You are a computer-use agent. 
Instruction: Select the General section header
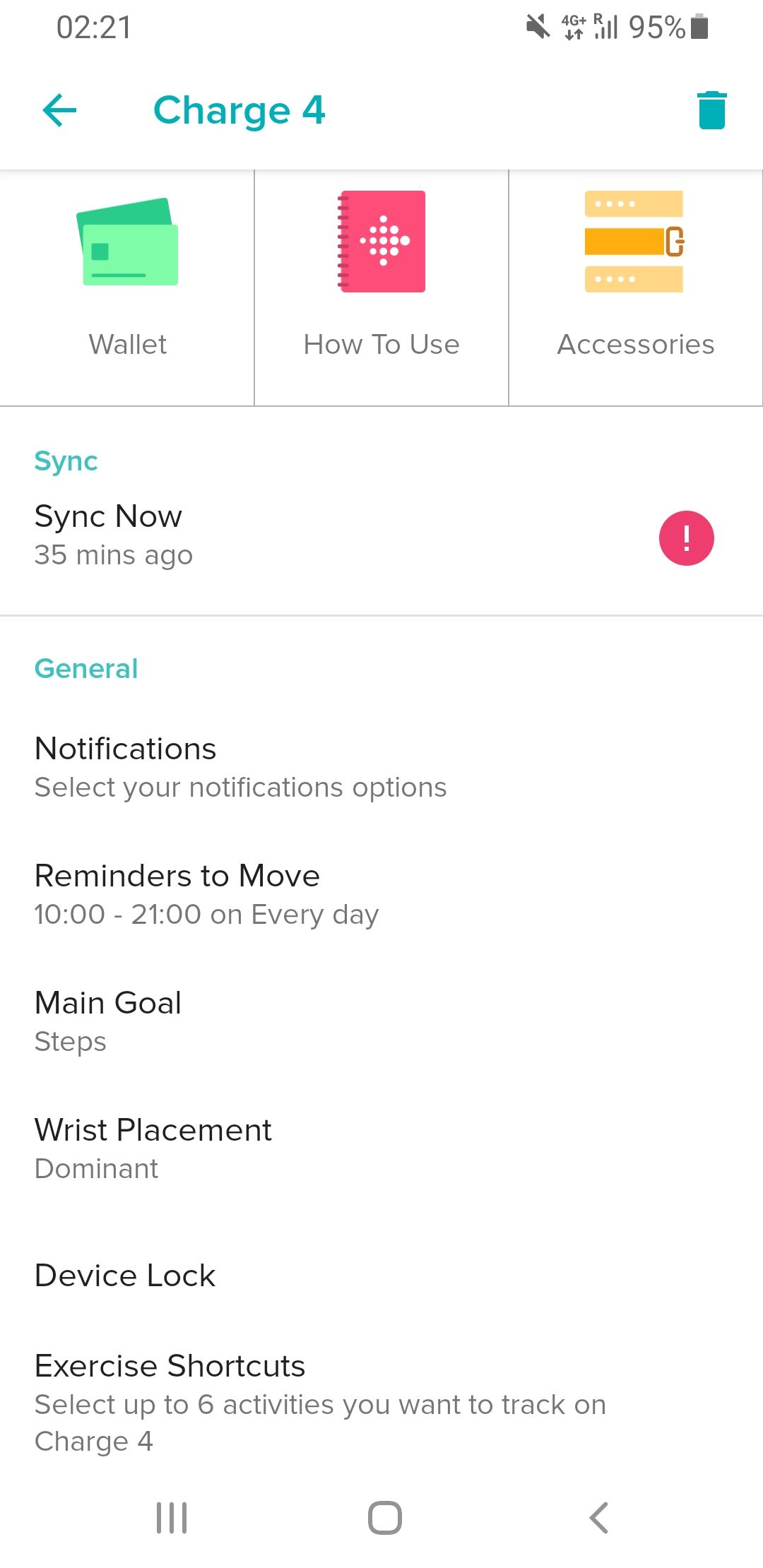click(x=85, y=667)
